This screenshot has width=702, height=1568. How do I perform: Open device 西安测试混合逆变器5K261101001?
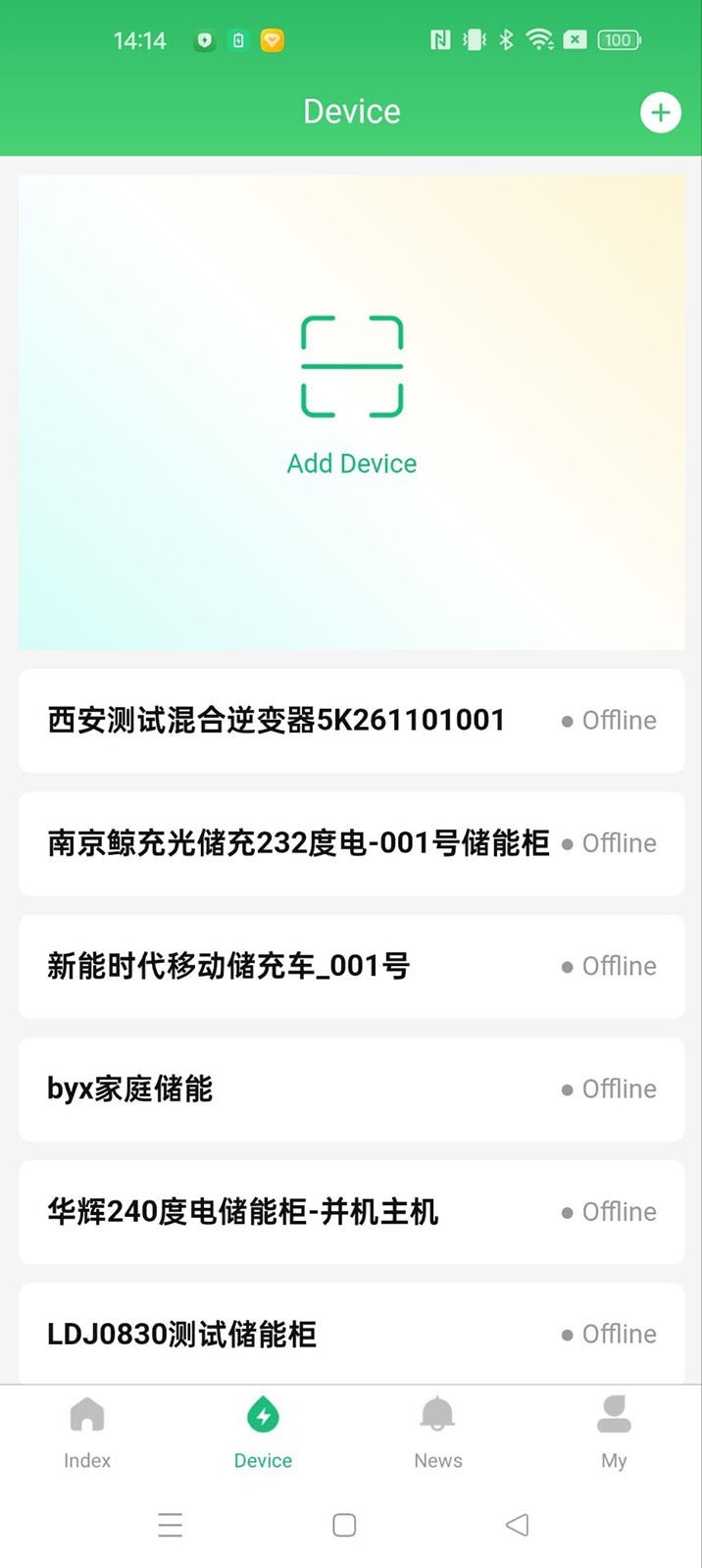(x=351, y=721)
